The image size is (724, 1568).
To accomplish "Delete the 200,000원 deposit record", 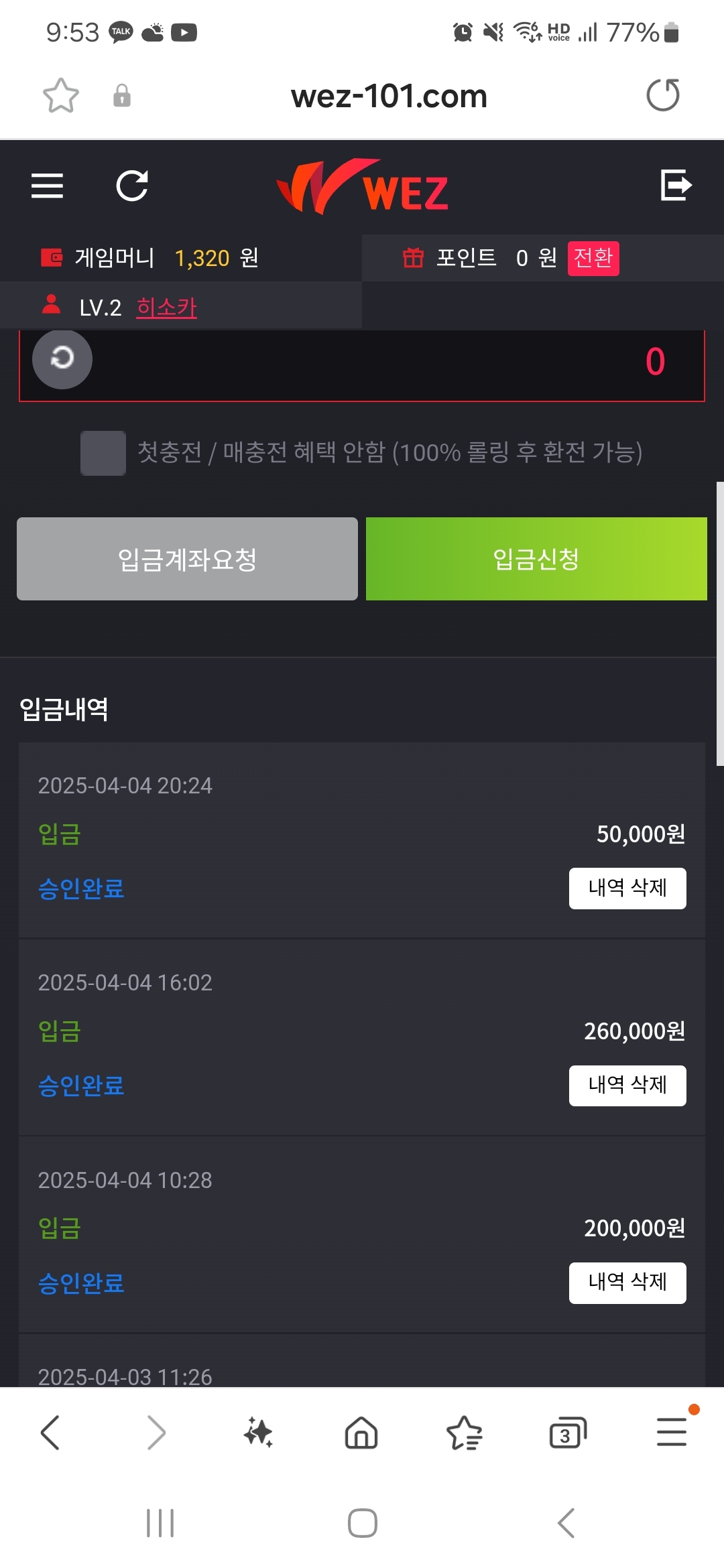I will pyautogui.click(x=627, y=1283).
